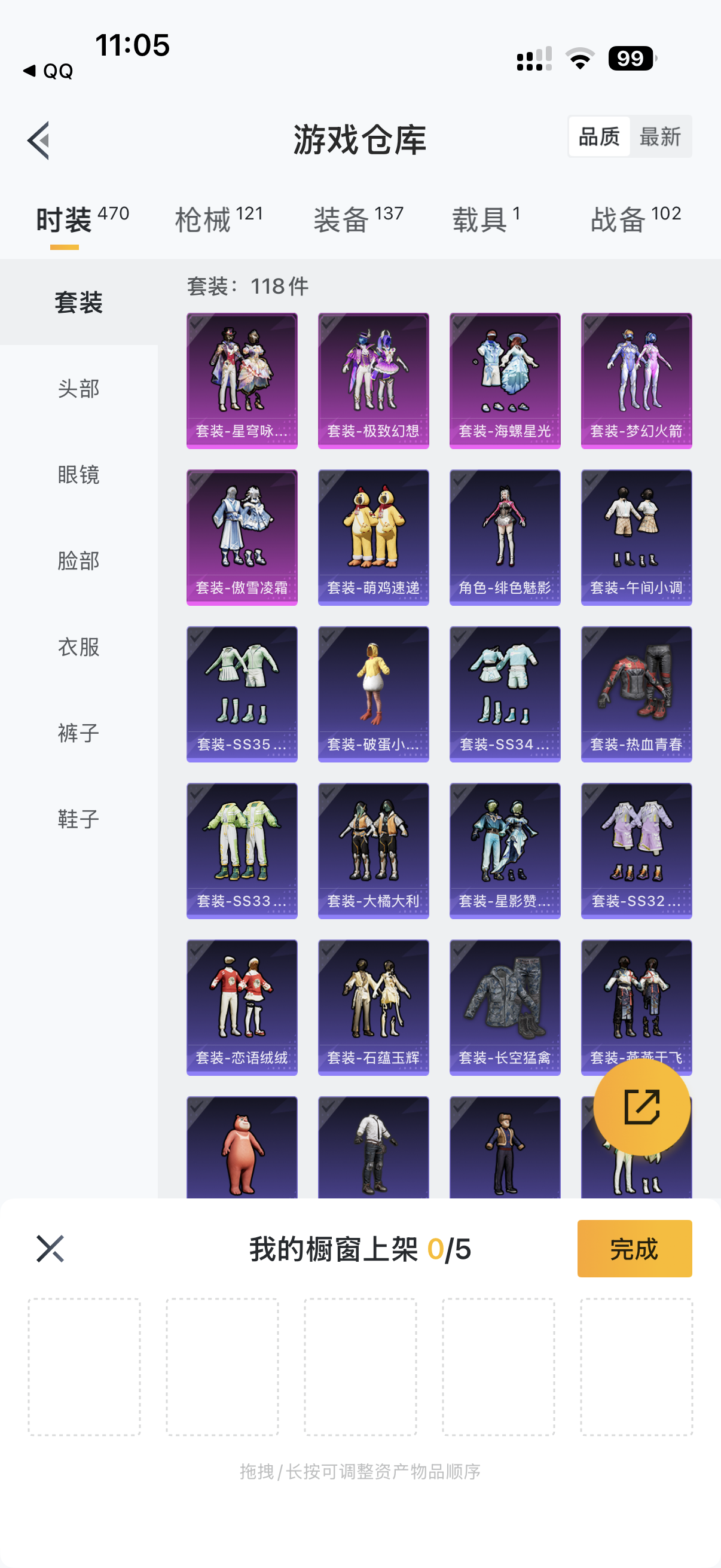Select the 头部 category
Viewport: 721px width, 1568px height.
(78, 388)
